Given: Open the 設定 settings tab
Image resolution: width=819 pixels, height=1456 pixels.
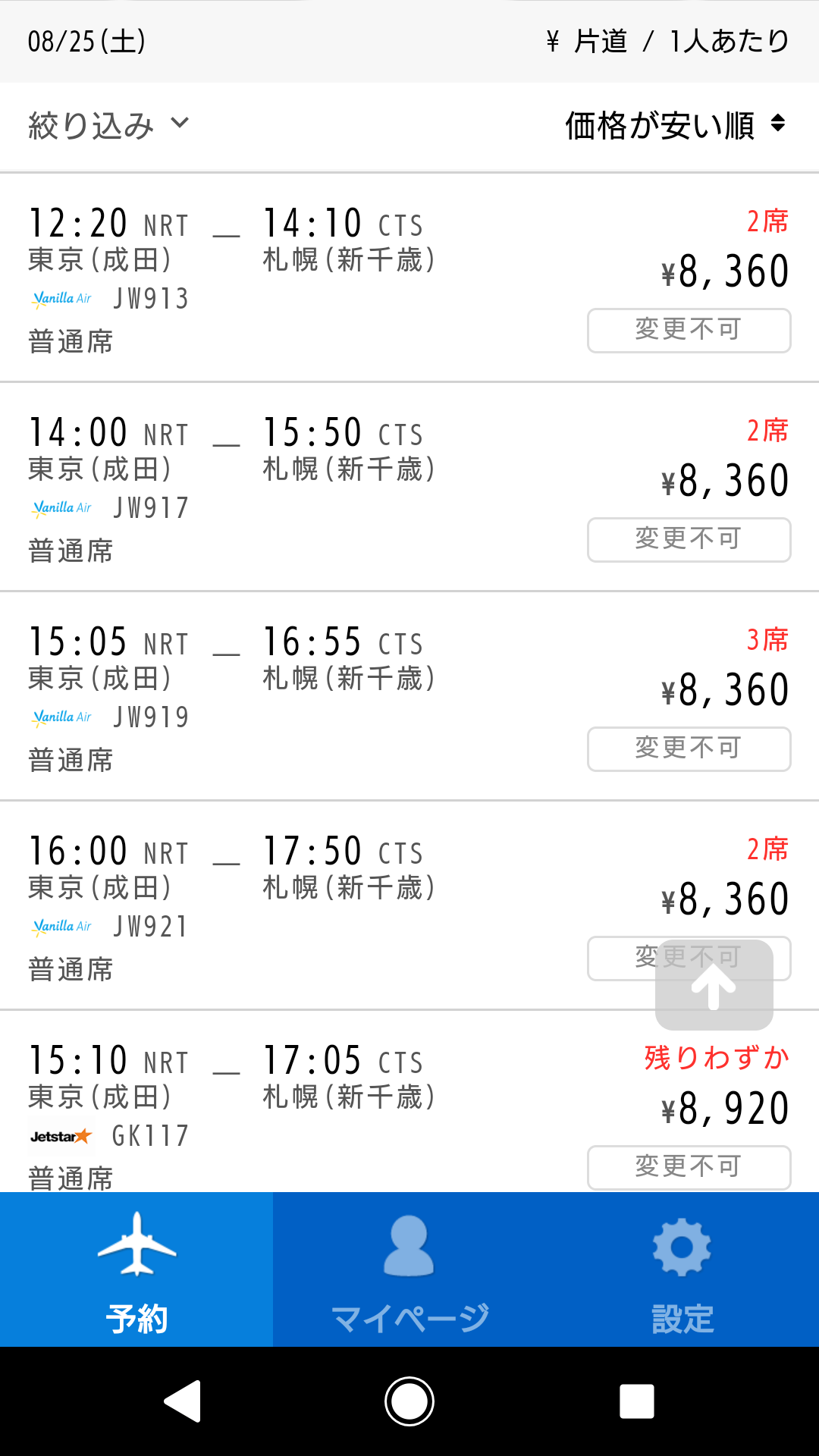Looking at the screenshot, I should (682, 1269).
